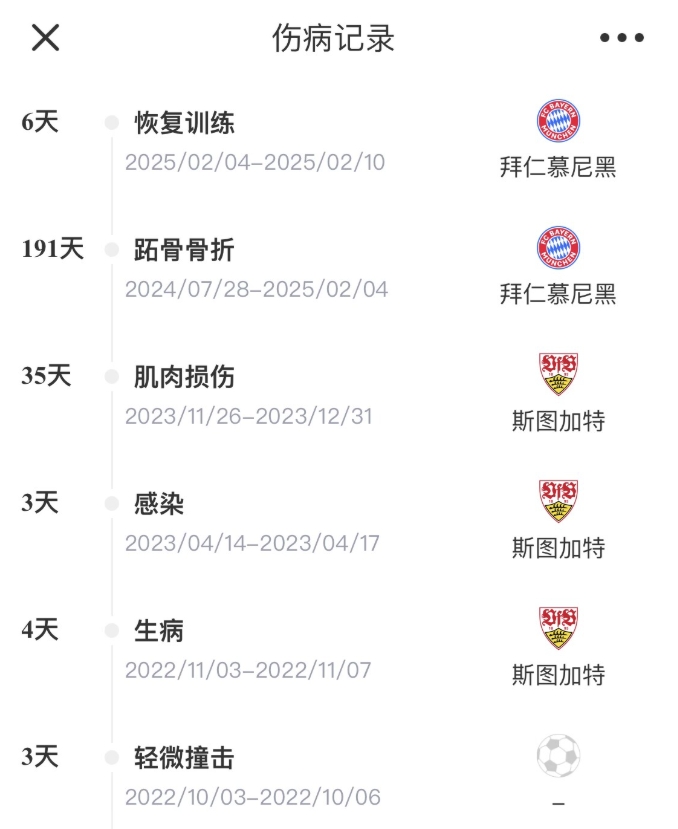The image size is (678, 829).
Task: Open the three-dot more options menu
Action: coord(621,38)
